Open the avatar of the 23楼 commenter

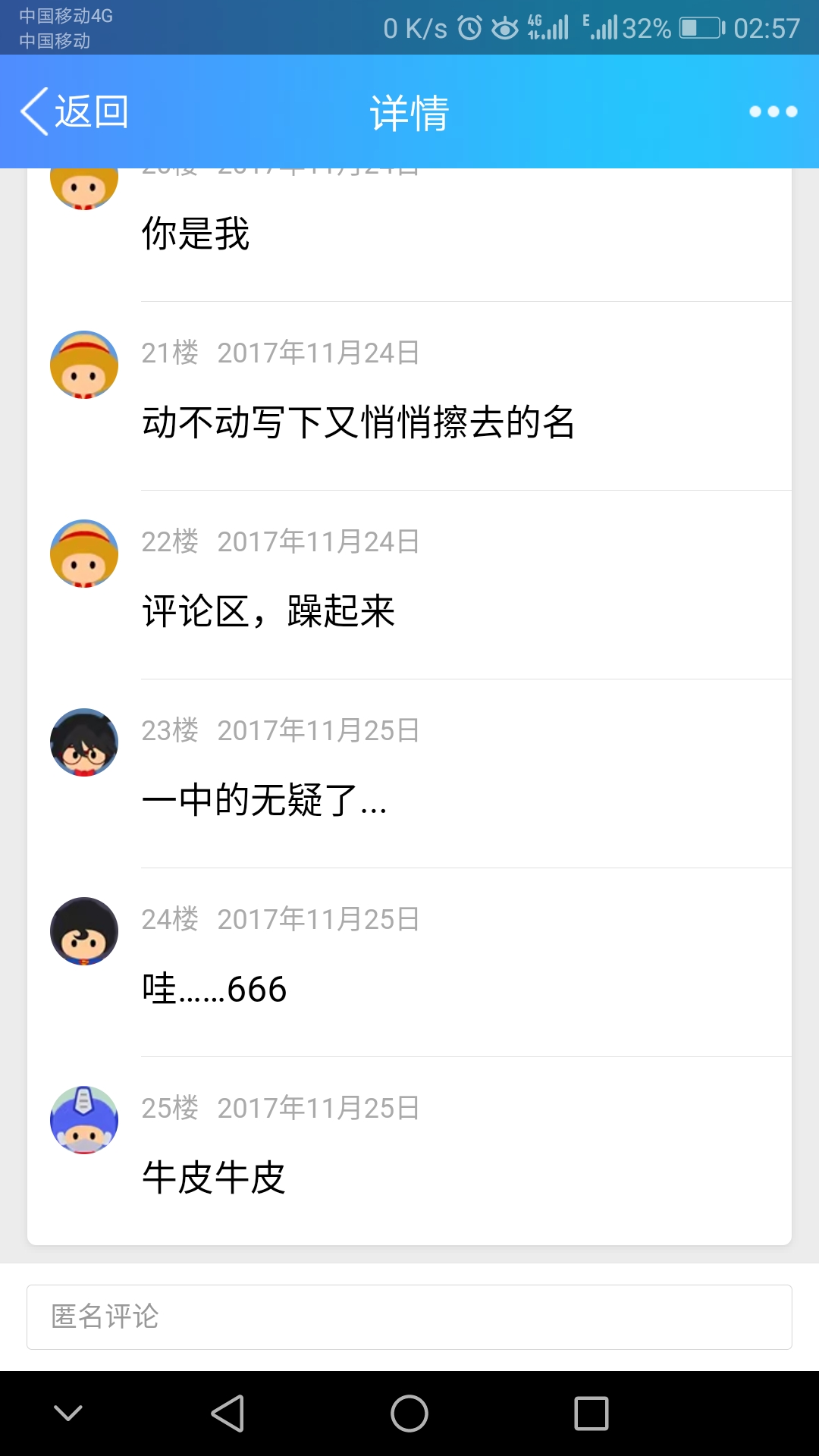(x=84, y=742)
